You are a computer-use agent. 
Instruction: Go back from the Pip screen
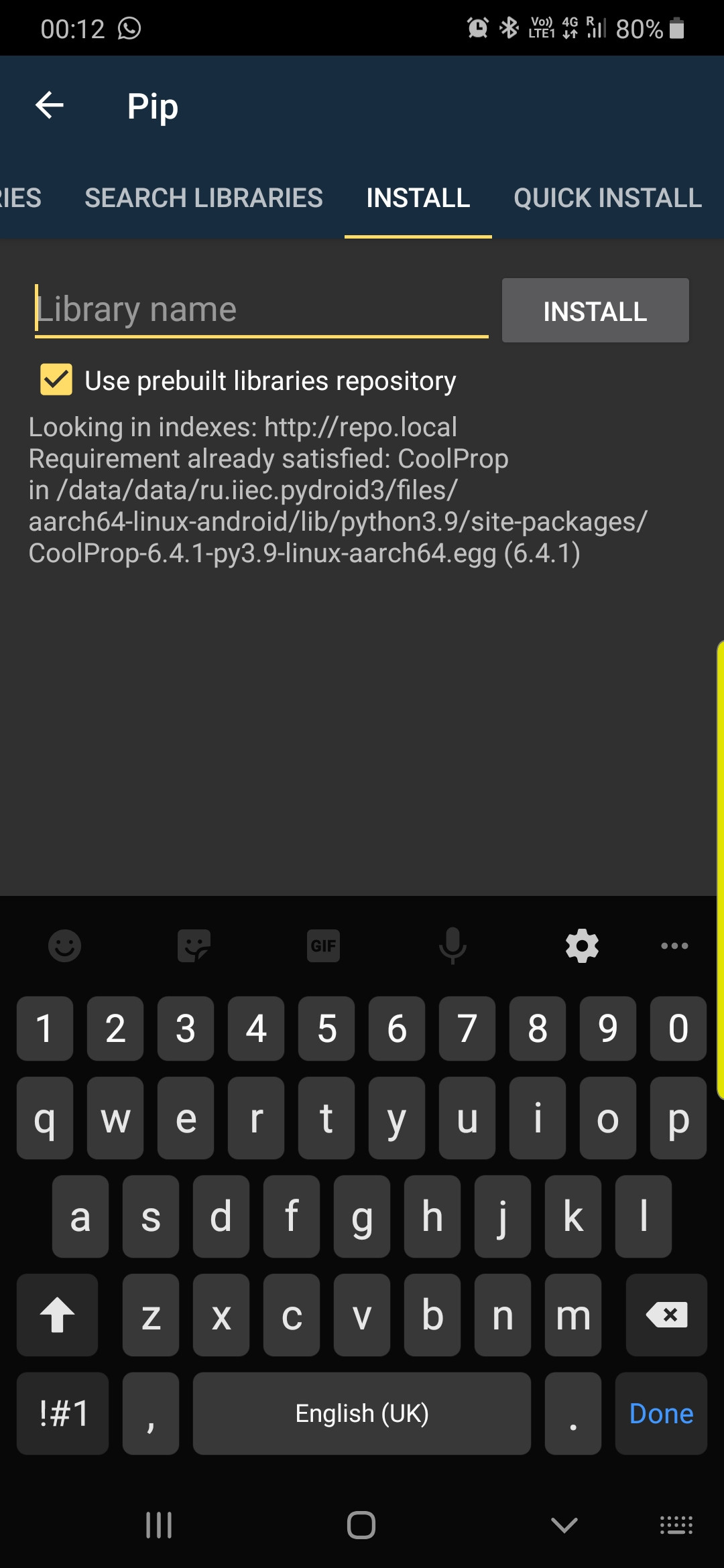(50, 105)
